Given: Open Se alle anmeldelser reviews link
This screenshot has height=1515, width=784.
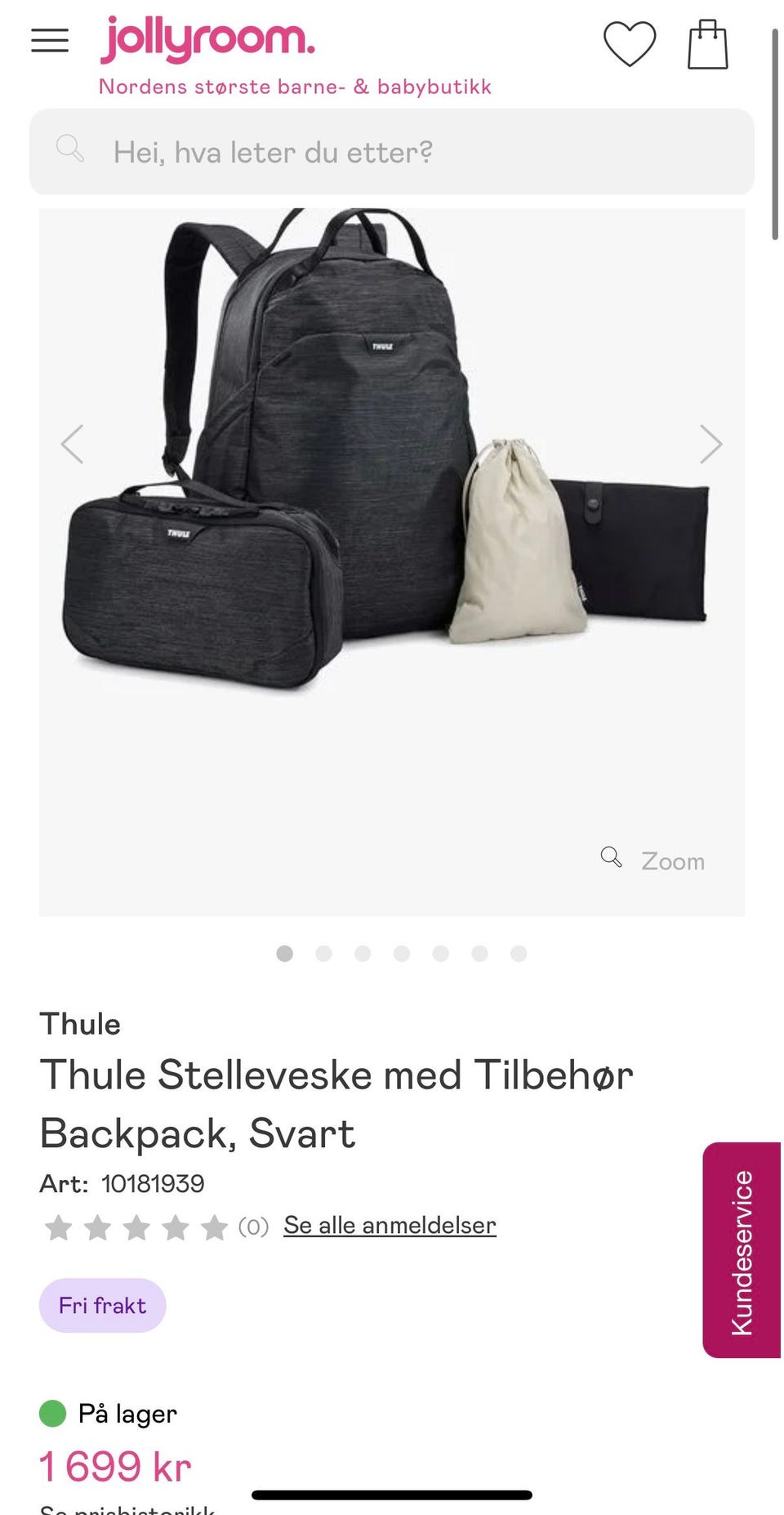Looking at the screenshot, I should click(x=389, y=1225).
